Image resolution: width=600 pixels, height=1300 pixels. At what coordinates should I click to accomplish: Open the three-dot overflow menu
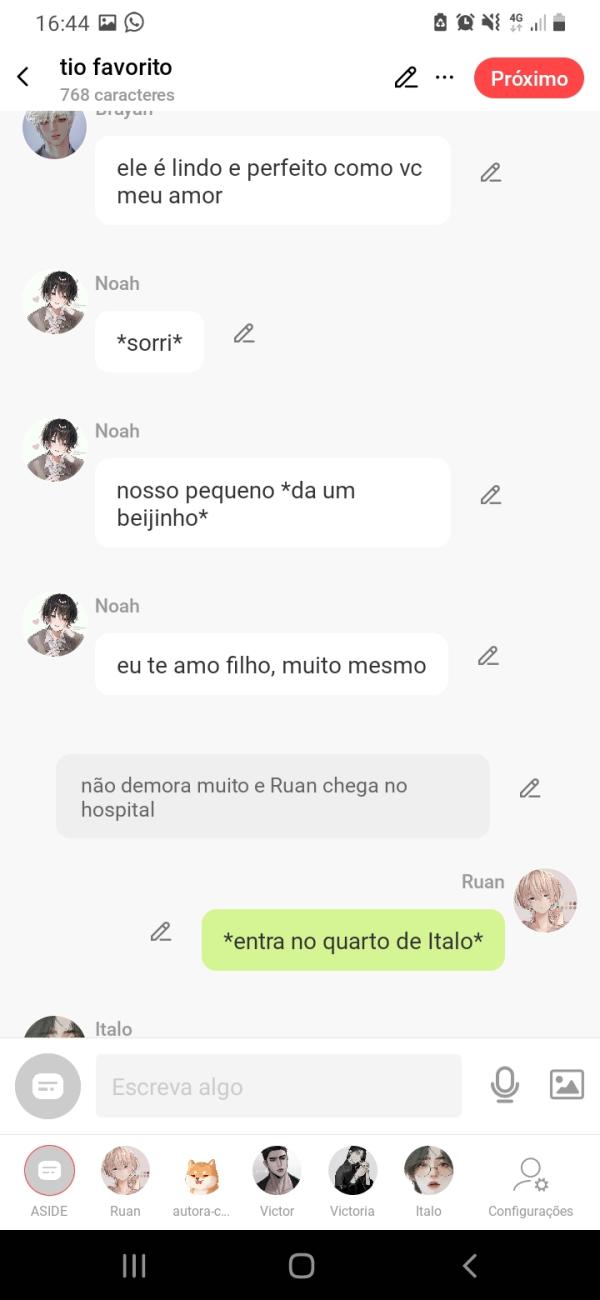[x=444, y=78]
